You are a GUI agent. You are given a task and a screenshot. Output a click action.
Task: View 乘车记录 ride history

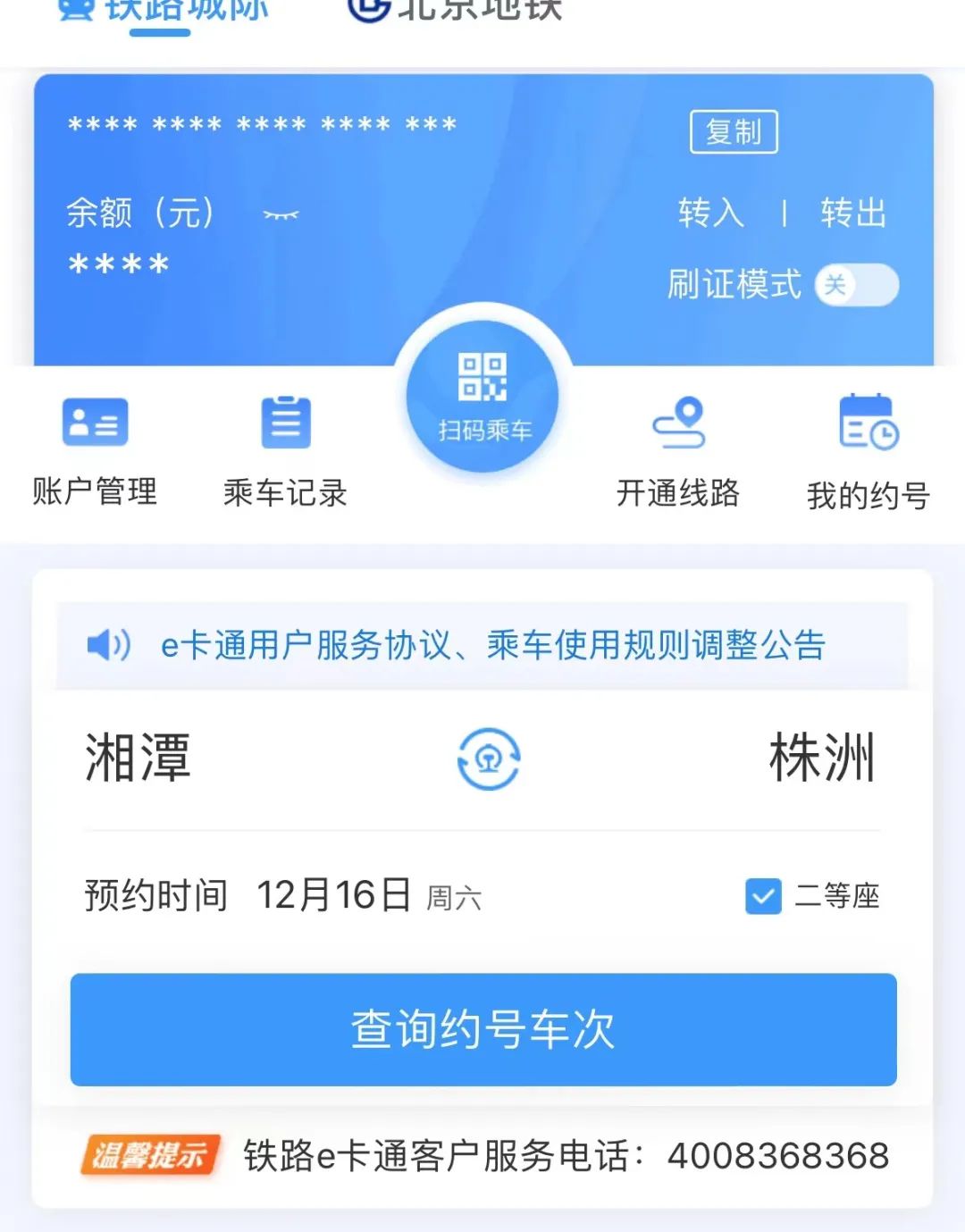tap(285, 451)
